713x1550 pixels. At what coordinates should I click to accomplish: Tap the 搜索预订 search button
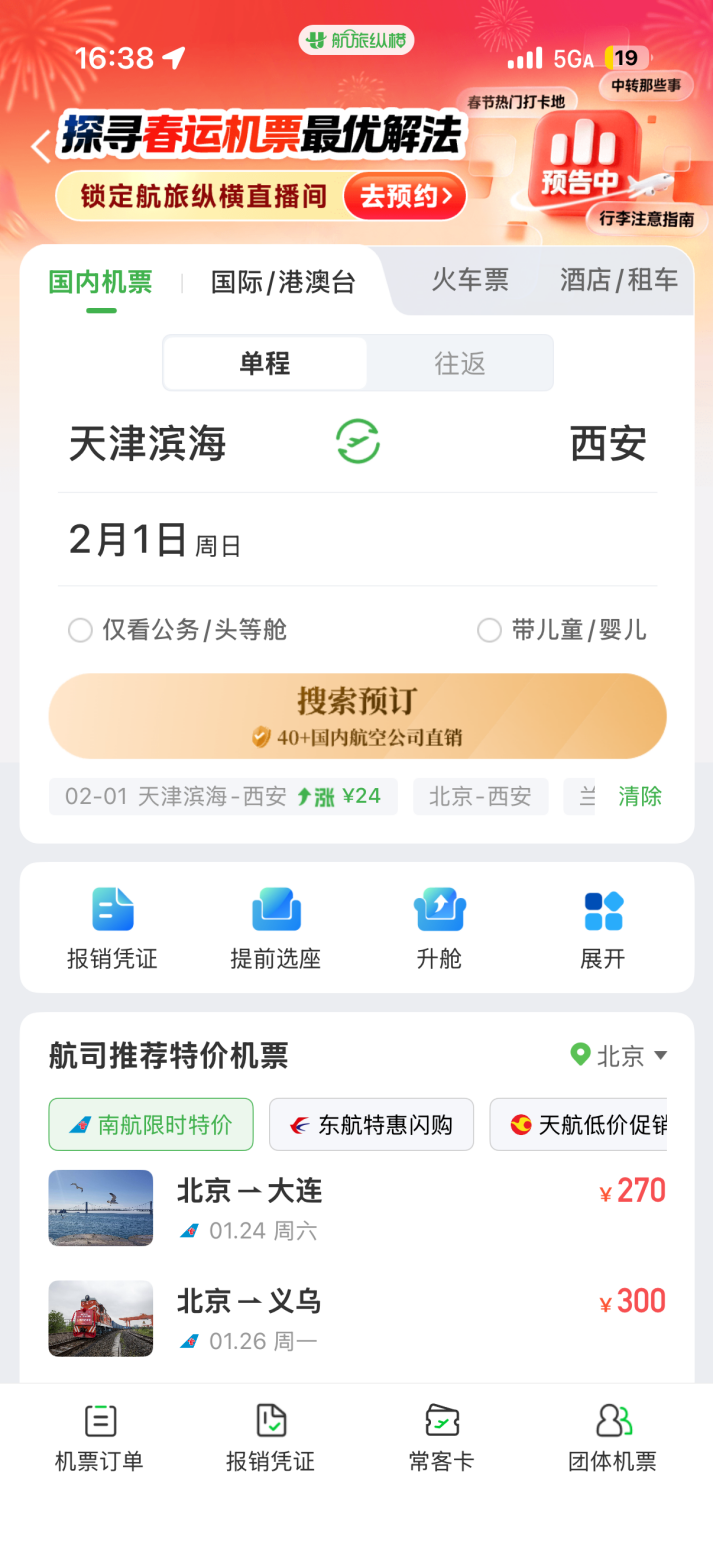[x=357, y=716]
